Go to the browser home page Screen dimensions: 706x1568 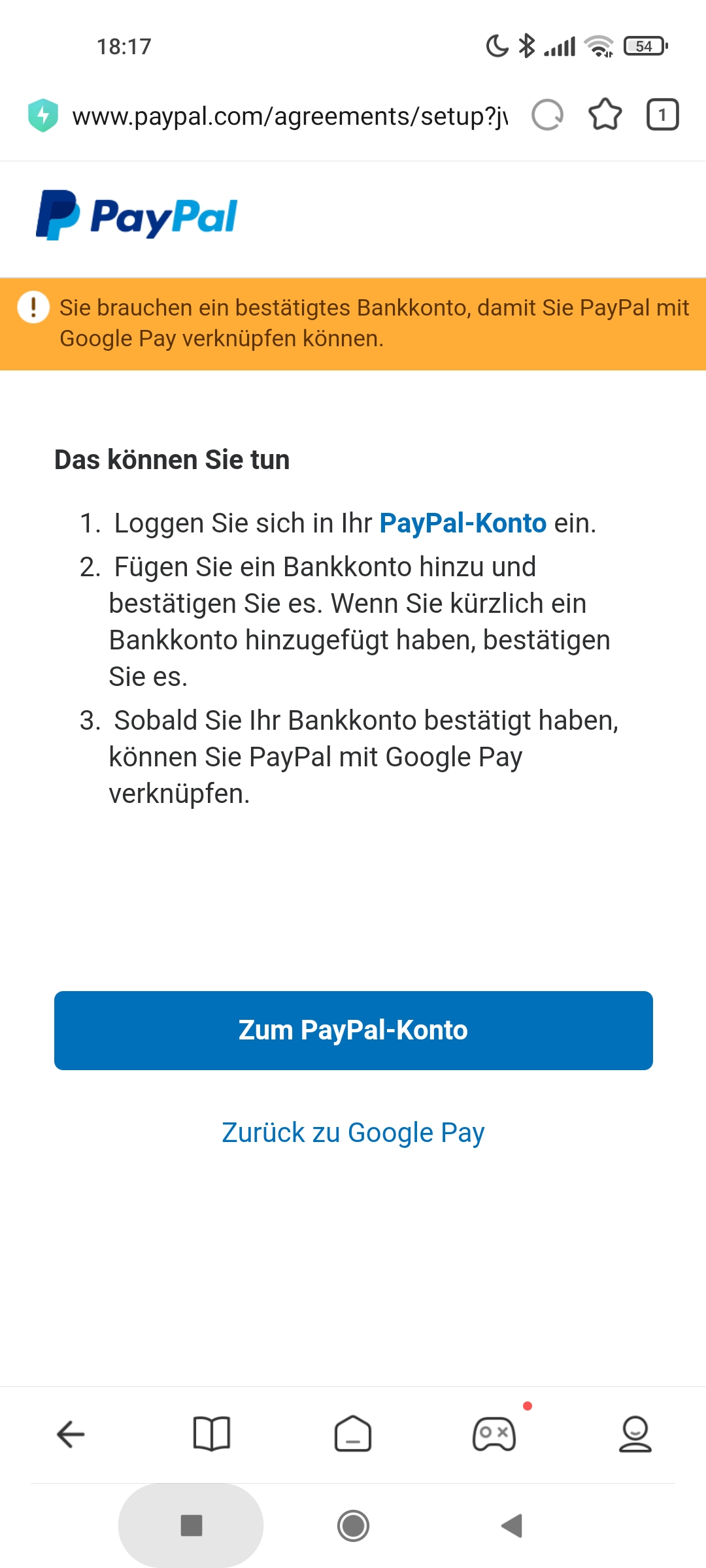[x=353, y=1434]
